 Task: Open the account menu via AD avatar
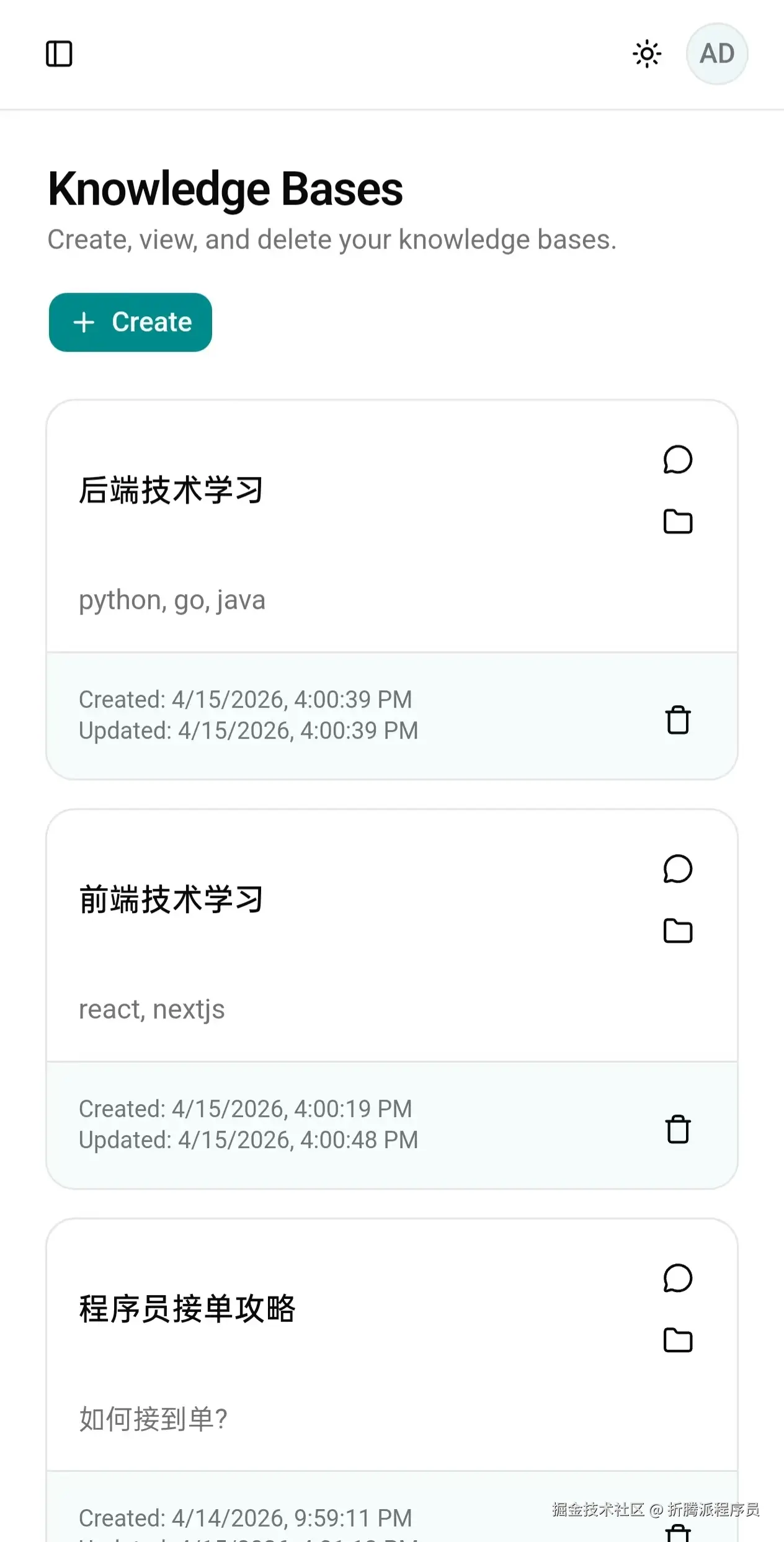(716, 53)
